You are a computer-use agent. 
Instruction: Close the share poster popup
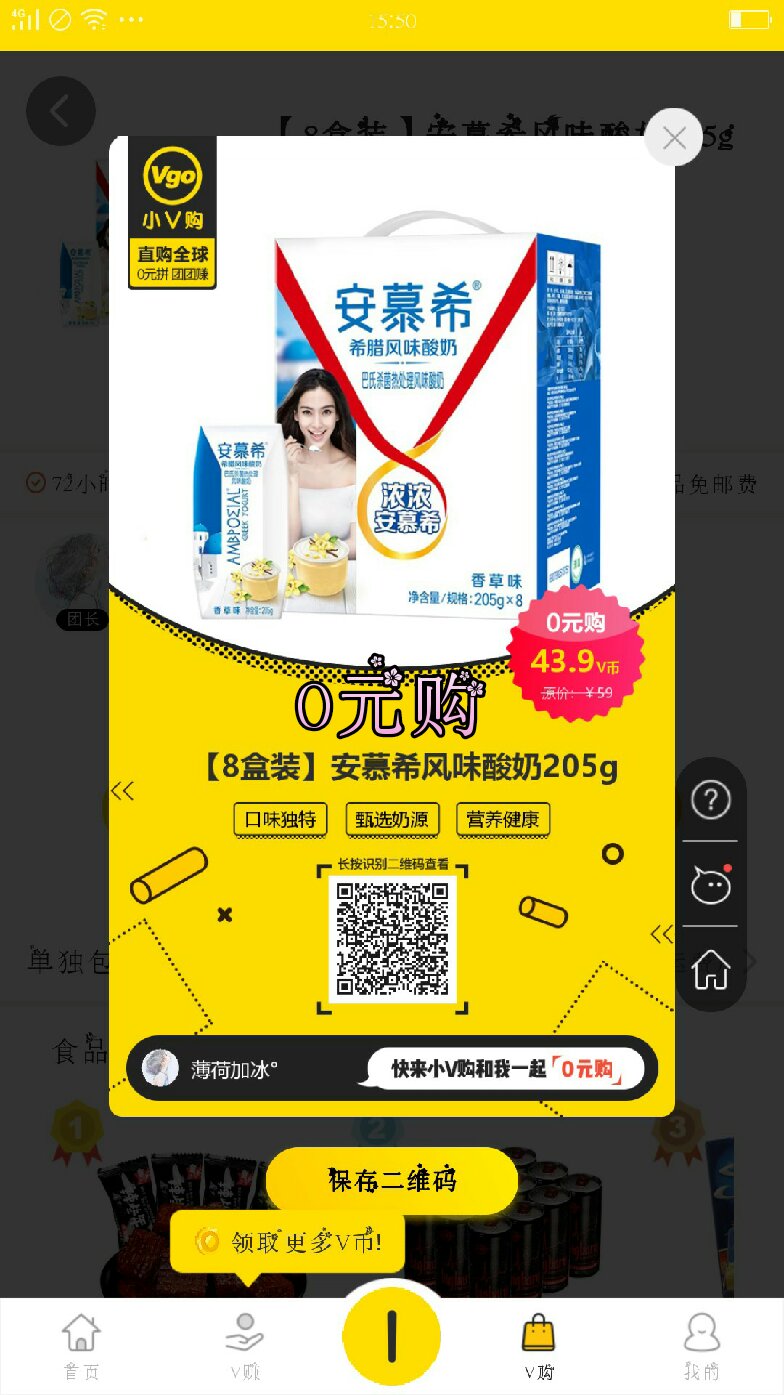coord(674,138)
